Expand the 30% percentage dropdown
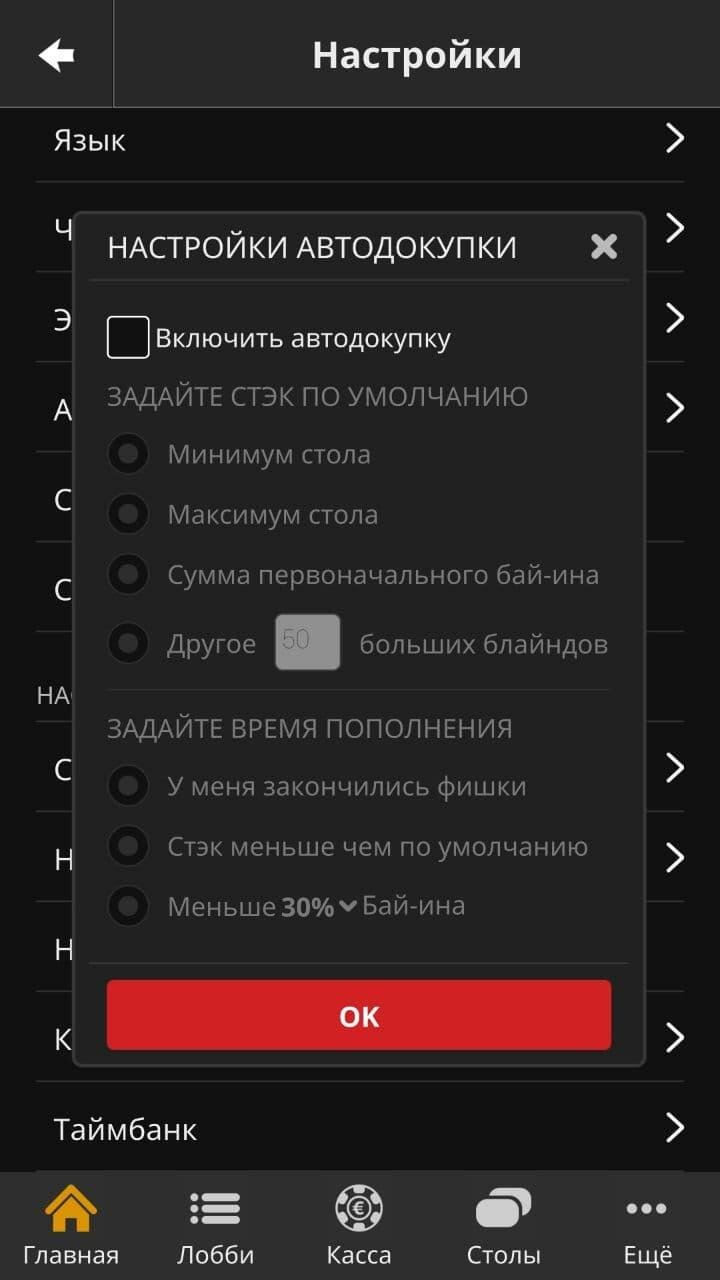This screenshot has width=720, height=1280. tap(319, 907)
